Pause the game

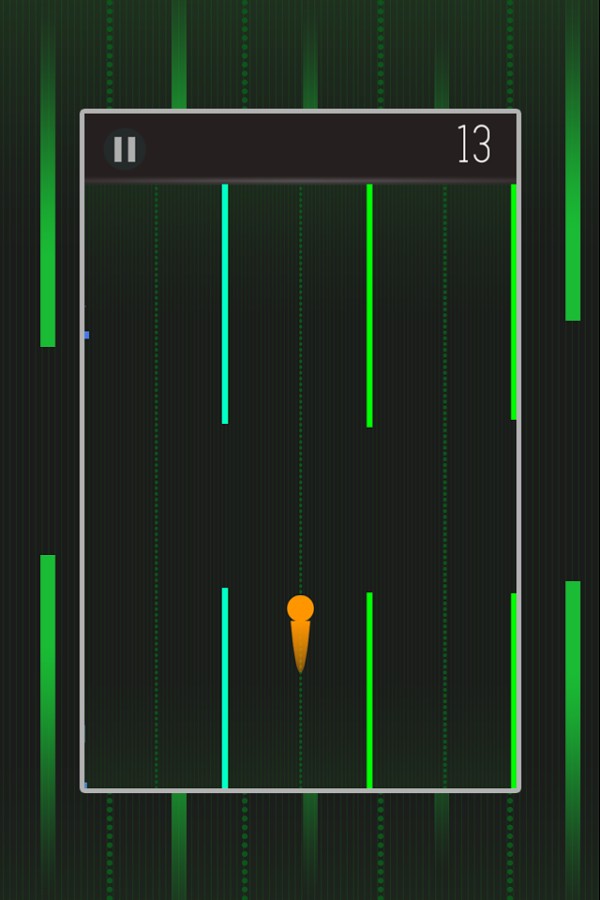pos(125,150)
